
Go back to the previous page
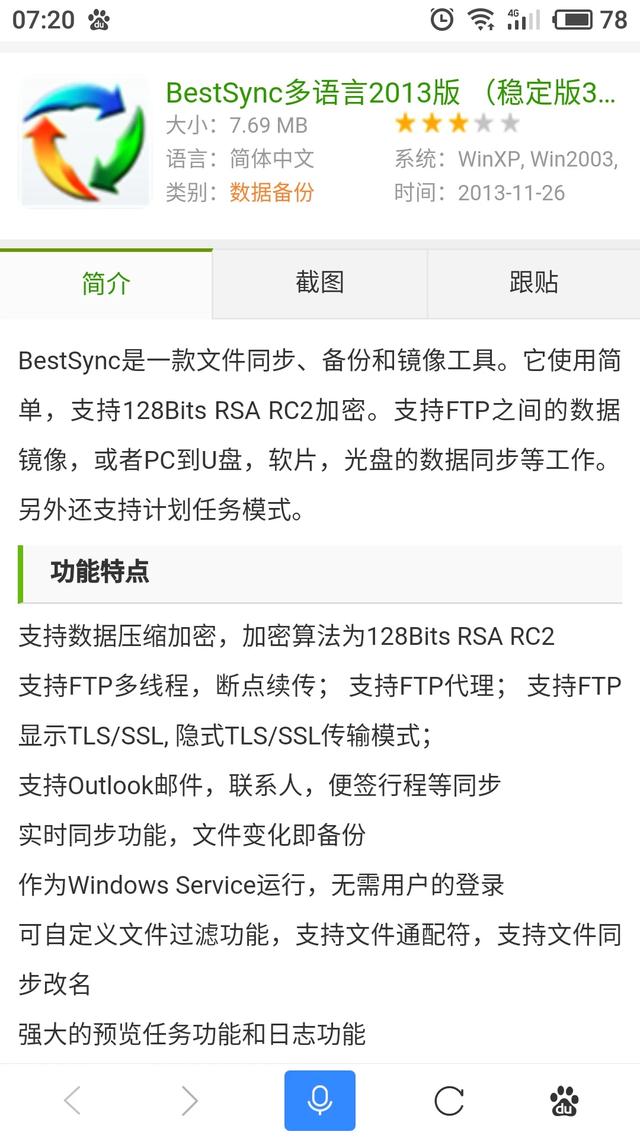pos(72,1101)
